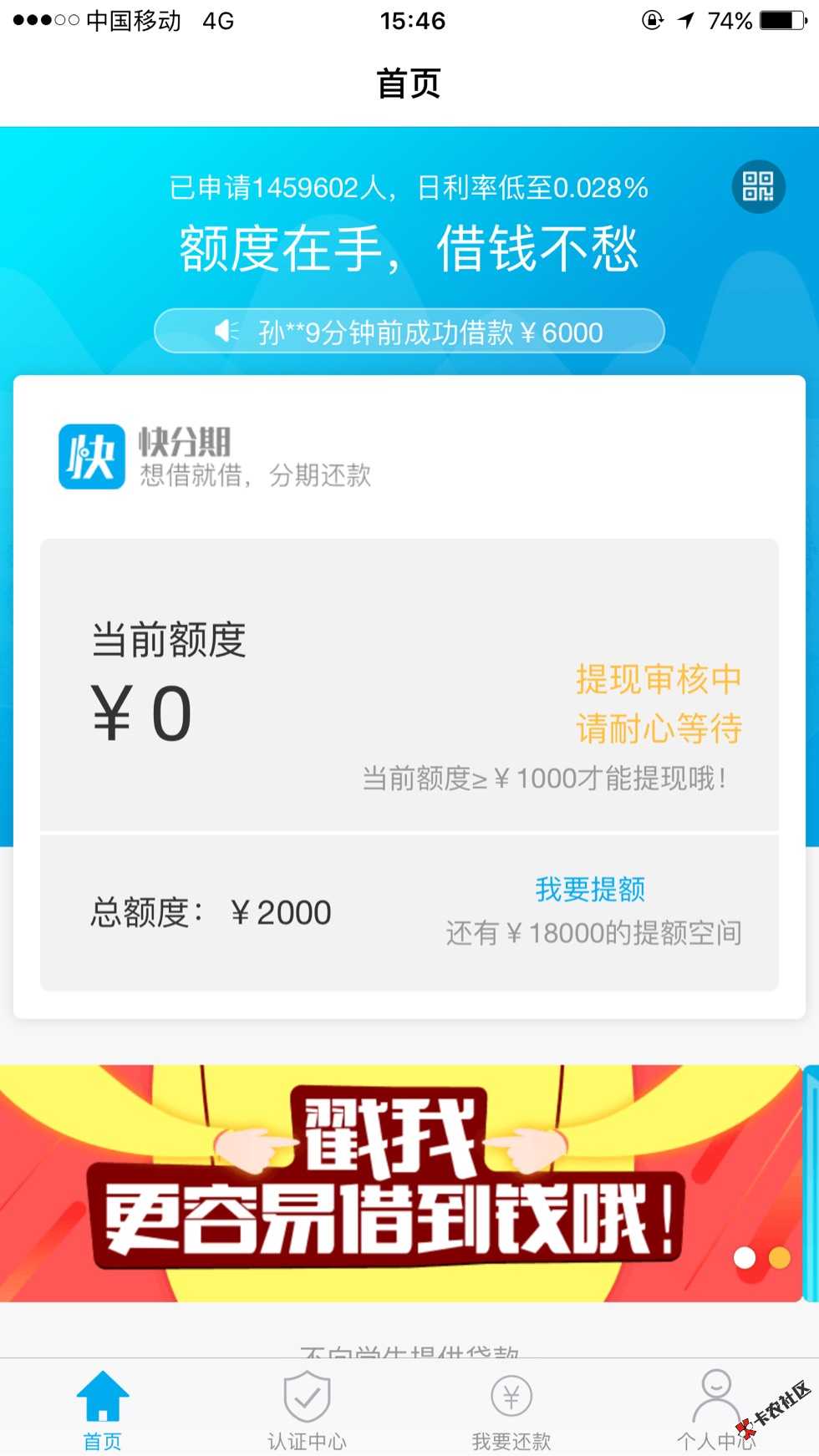Open the 戳我更容易借到钱哦 banner
Image resolution: width=819 pixels, height=1456 pixels.
pyautogui.click(x=401, y=1183)
